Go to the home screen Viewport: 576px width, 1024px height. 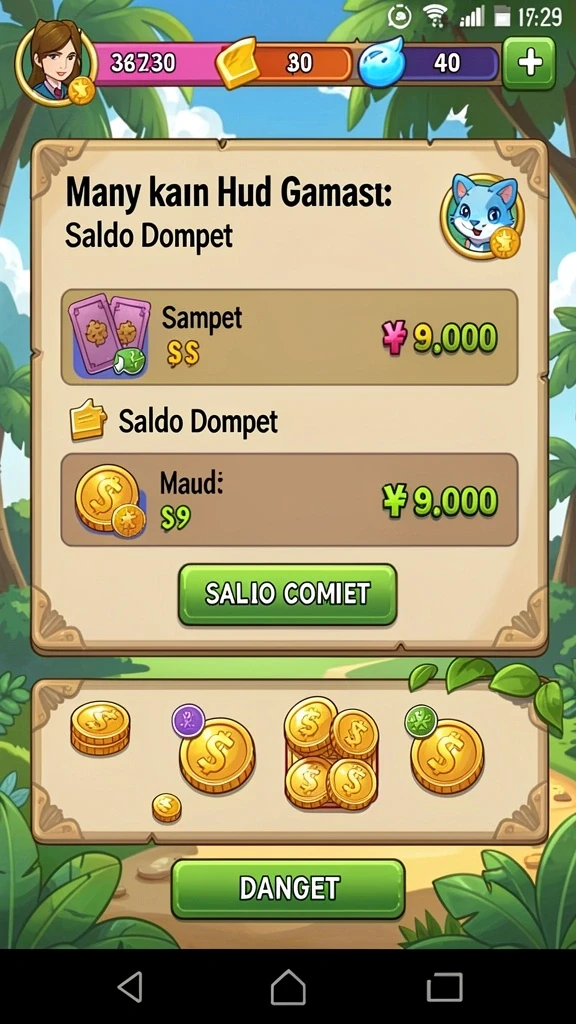coord(288,986)
